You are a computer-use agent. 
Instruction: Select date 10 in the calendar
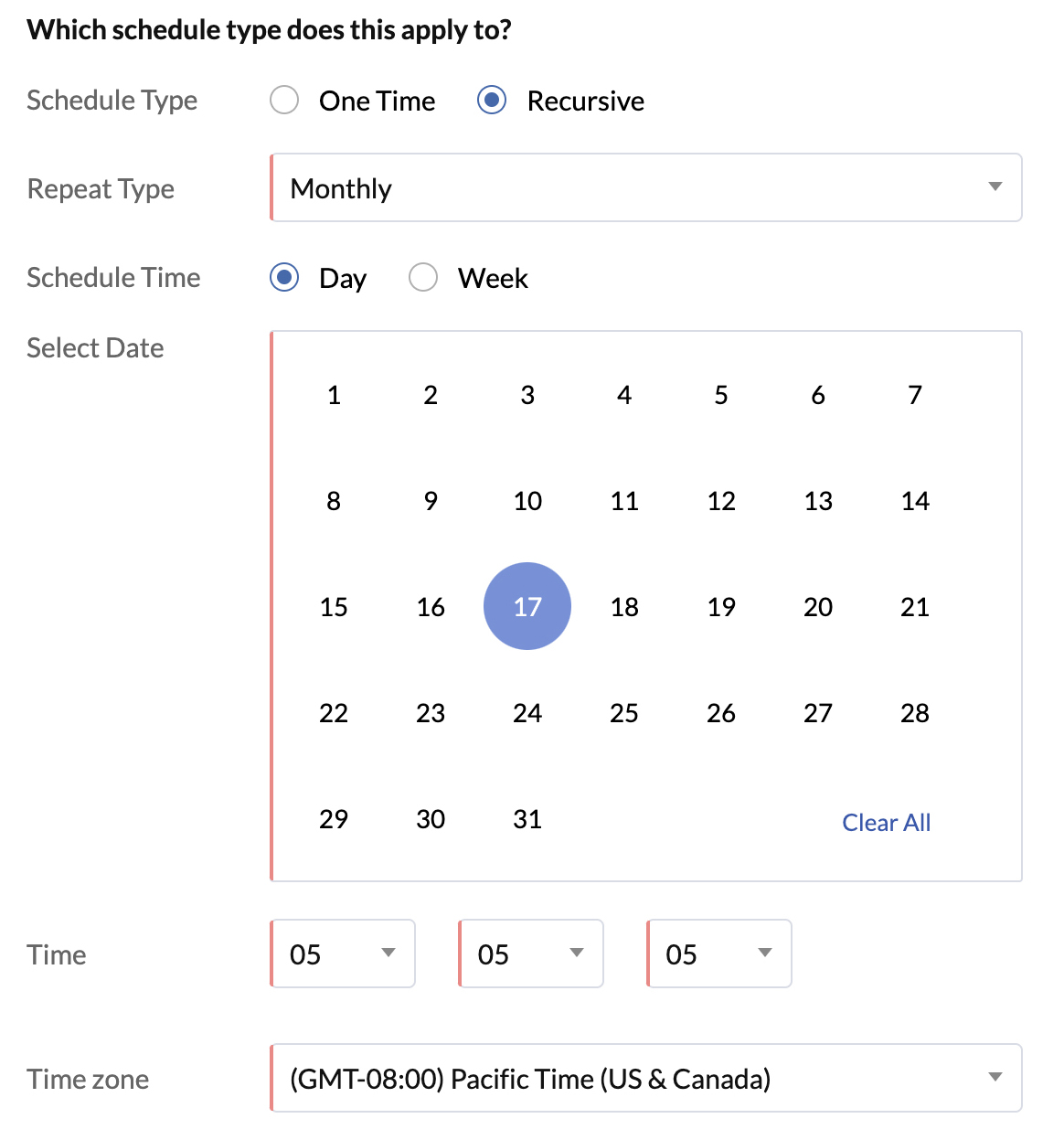point(527,501)
